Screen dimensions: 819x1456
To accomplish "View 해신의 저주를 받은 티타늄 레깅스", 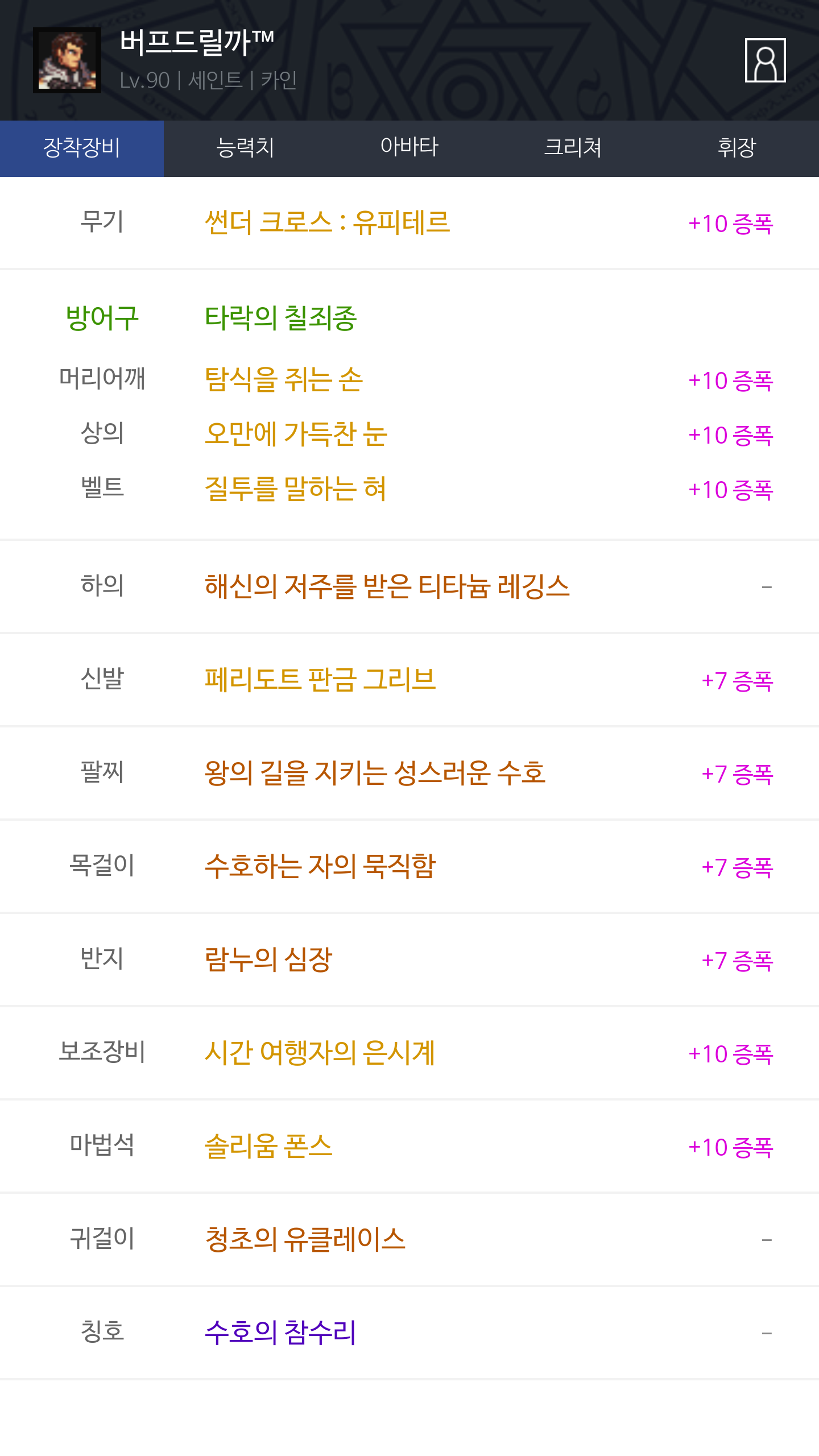I will (387, 586).
